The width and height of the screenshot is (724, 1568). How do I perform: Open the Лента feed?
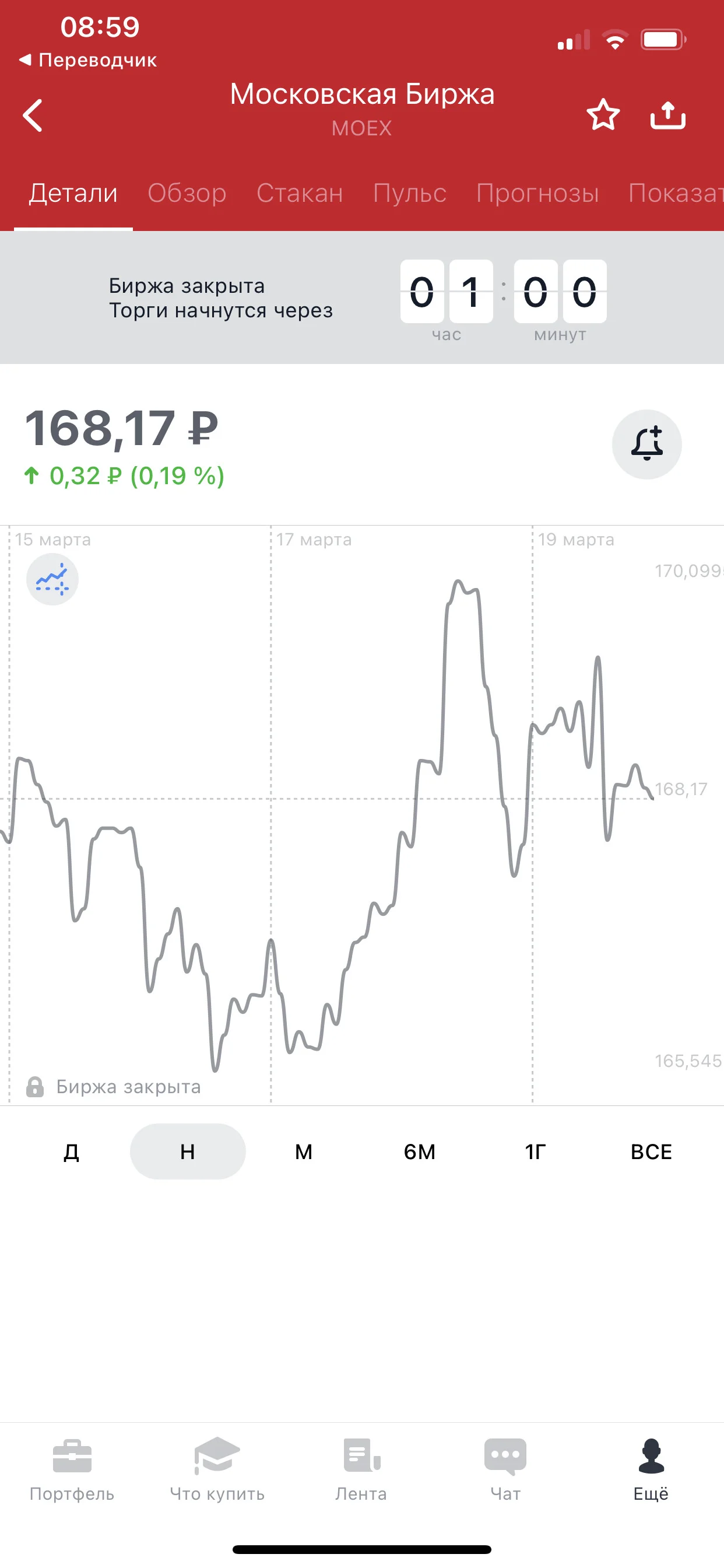361,1470
